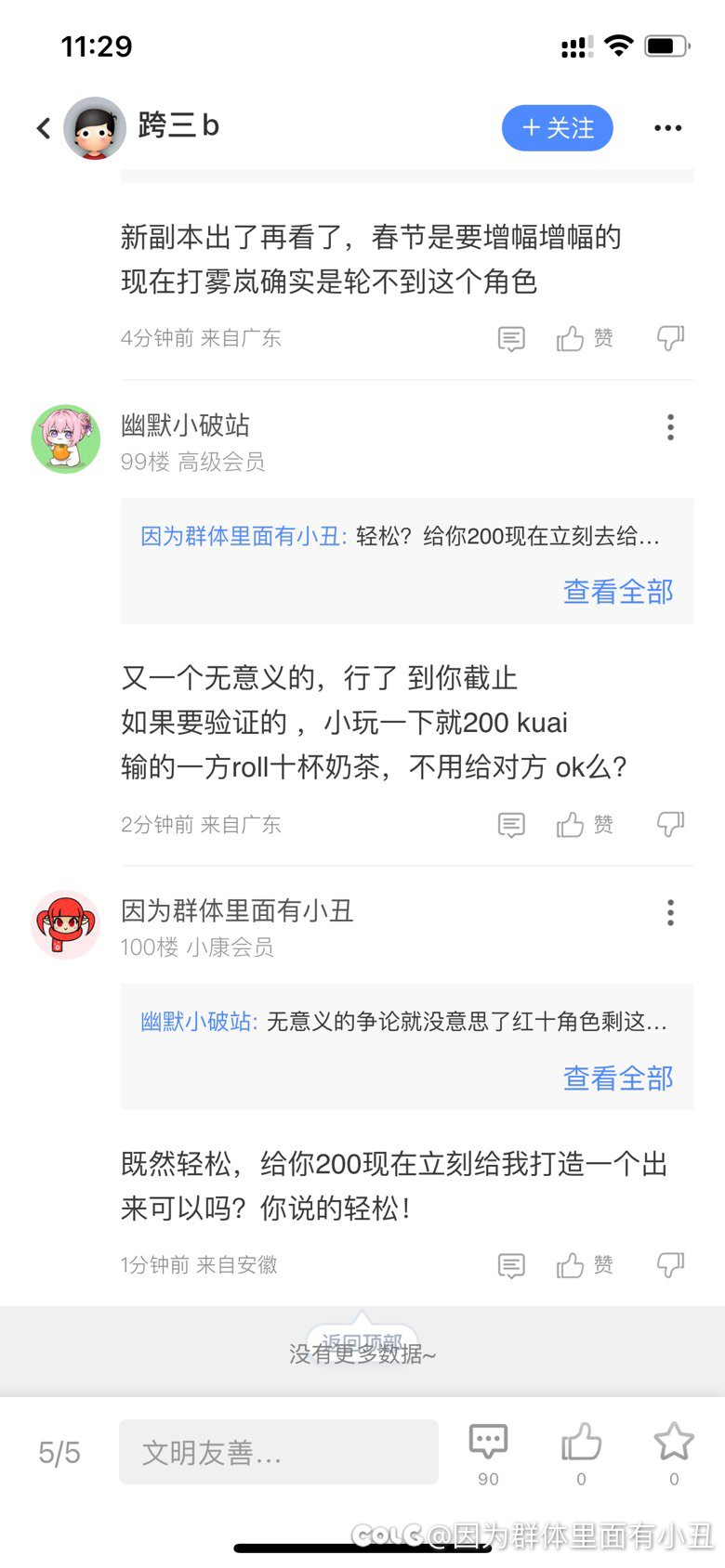The width and height of the screenshot is (725, 1568).
Task: Reply to the 4分钟前 comment
Action: click(511, 339)
